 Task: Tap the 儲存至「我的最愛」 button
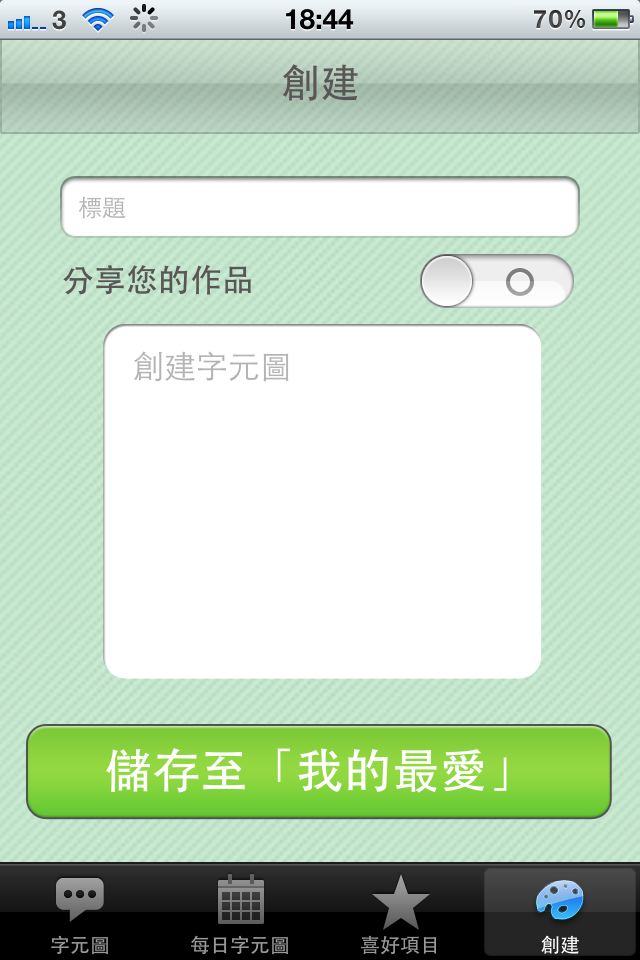318,771
